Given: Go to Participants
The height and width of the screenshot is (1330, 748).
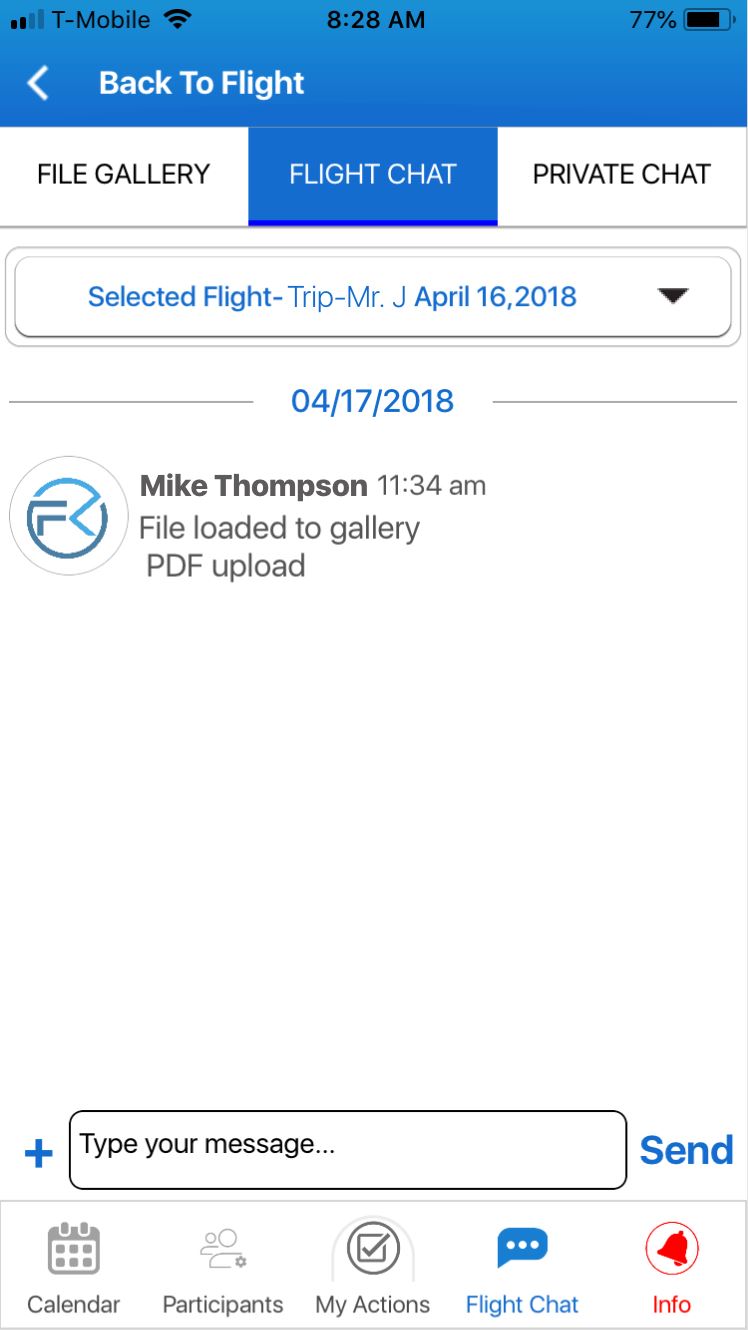Looking at the screenshot, I should click(x=223, y=1266).
